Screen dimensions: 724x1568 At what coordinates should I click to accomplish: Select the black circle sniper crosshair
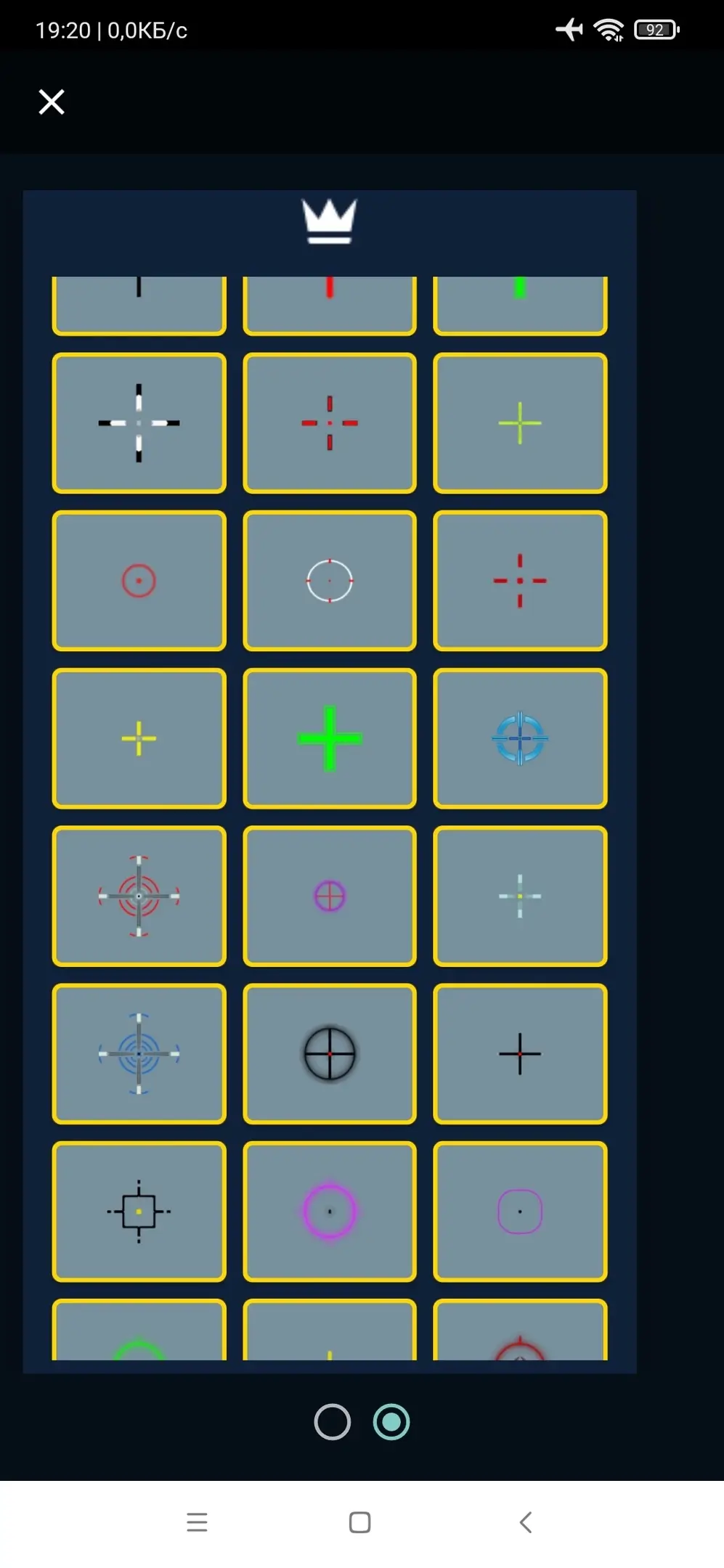coord(330,1053)
